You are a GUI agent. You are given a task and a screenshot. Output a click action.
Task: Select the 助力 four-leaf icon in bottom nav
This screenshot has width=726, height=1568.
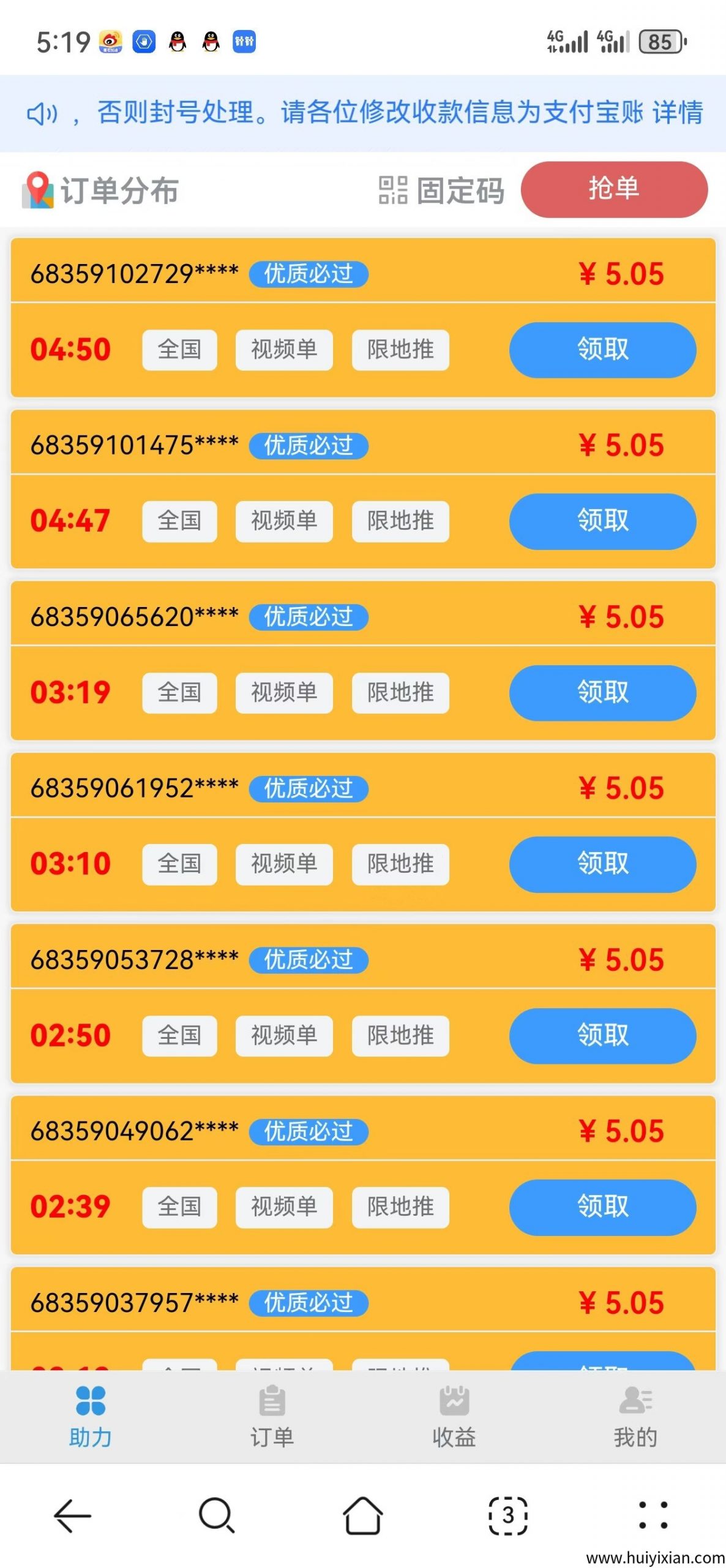point(90,1401)
